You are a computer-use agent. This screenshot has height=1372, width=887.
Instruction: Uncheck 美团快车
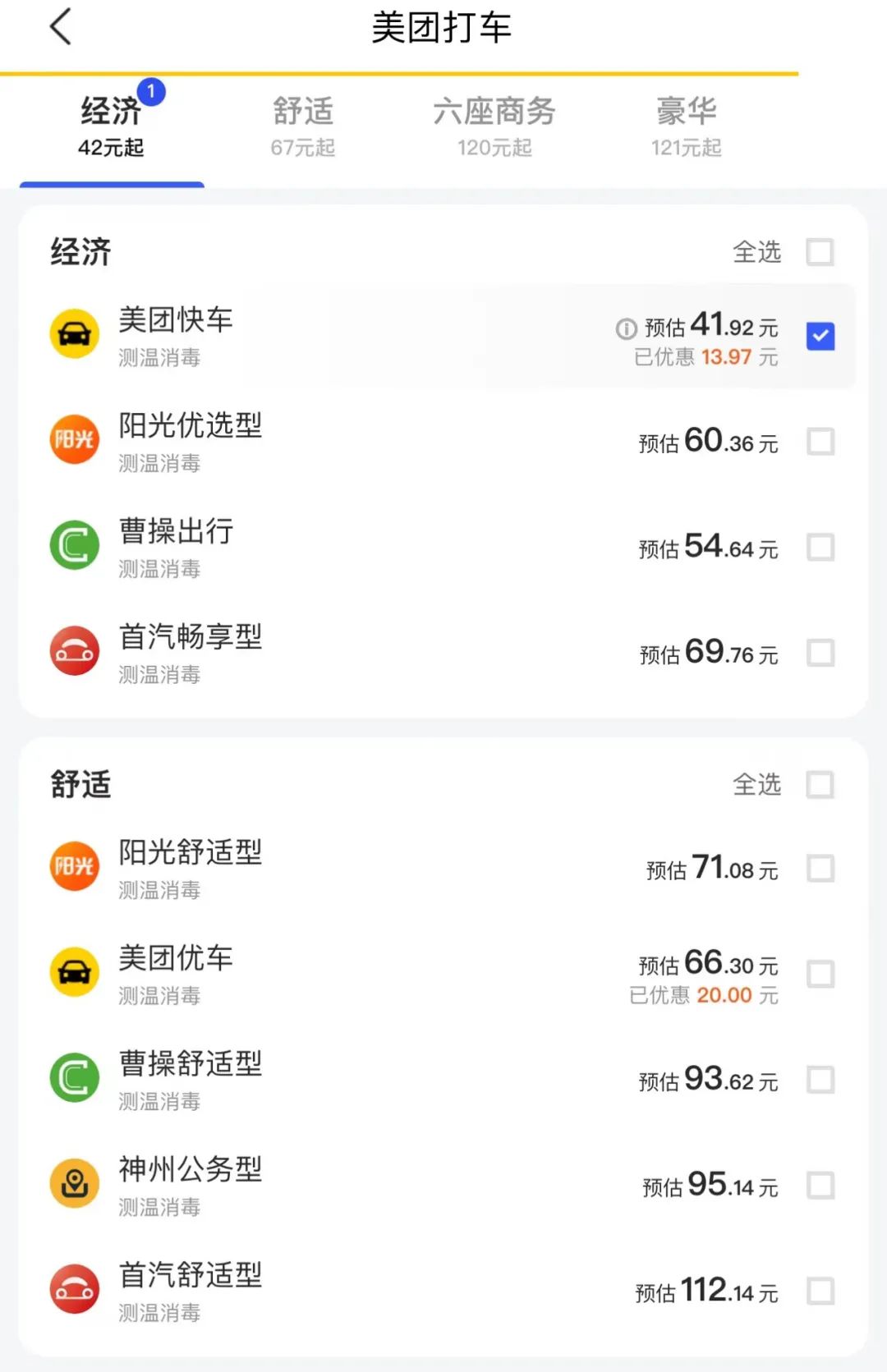pyautogui.click(x=820, y=337)
